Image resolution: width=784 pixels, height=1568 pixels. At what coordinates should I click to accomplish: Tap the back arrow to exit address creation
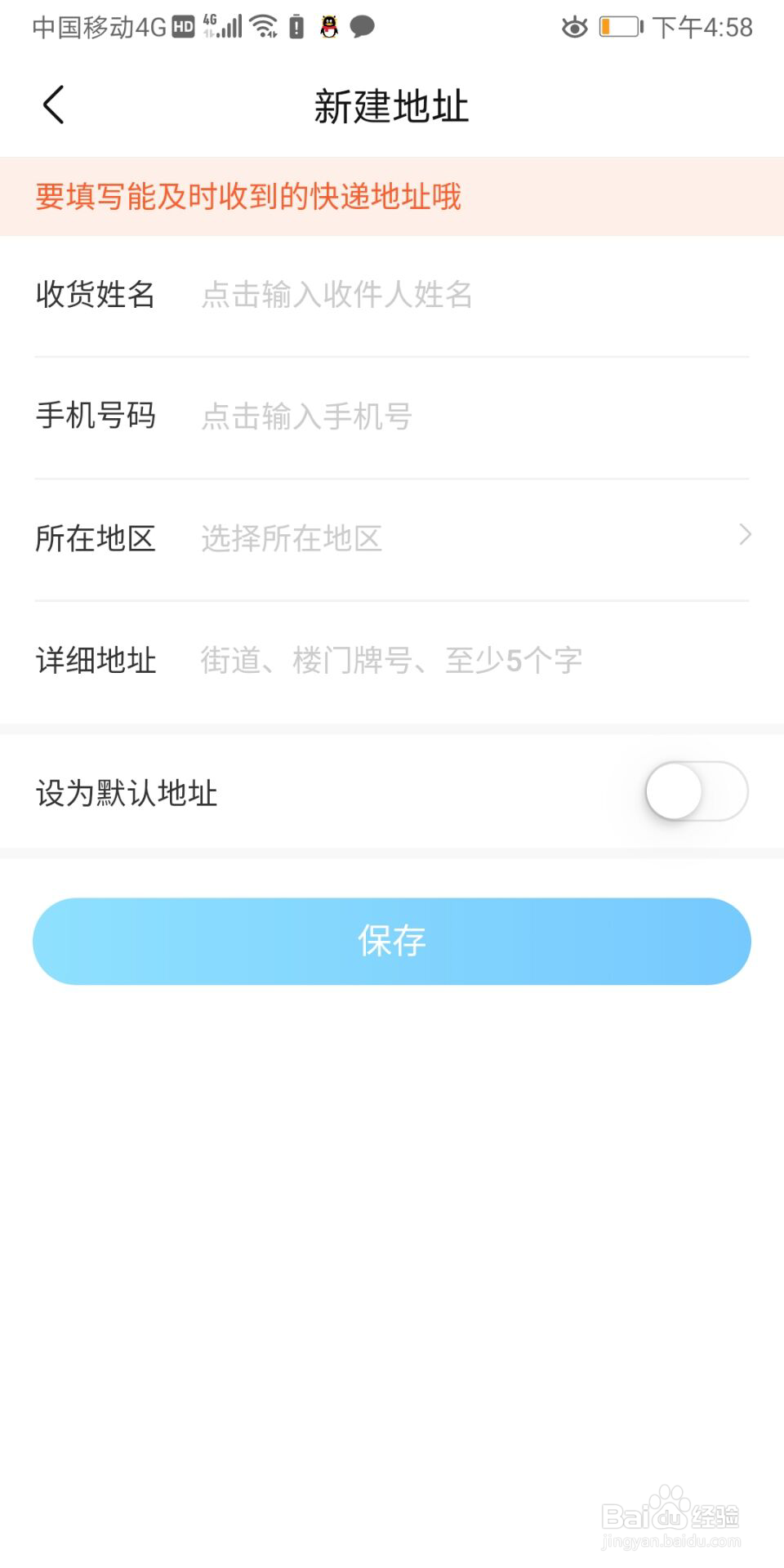click(x=54, y=105)
